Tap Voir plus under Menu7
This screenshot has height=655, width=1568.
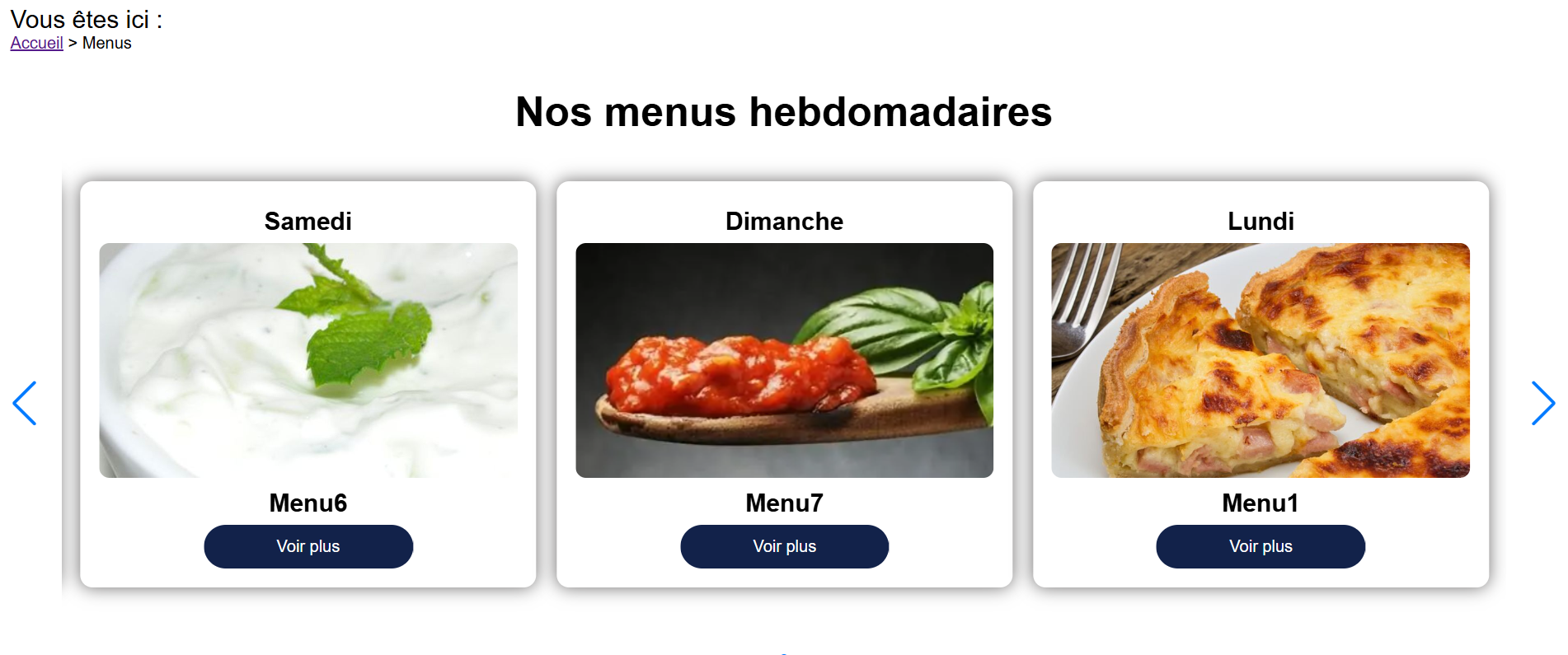(x=784, y=546)
